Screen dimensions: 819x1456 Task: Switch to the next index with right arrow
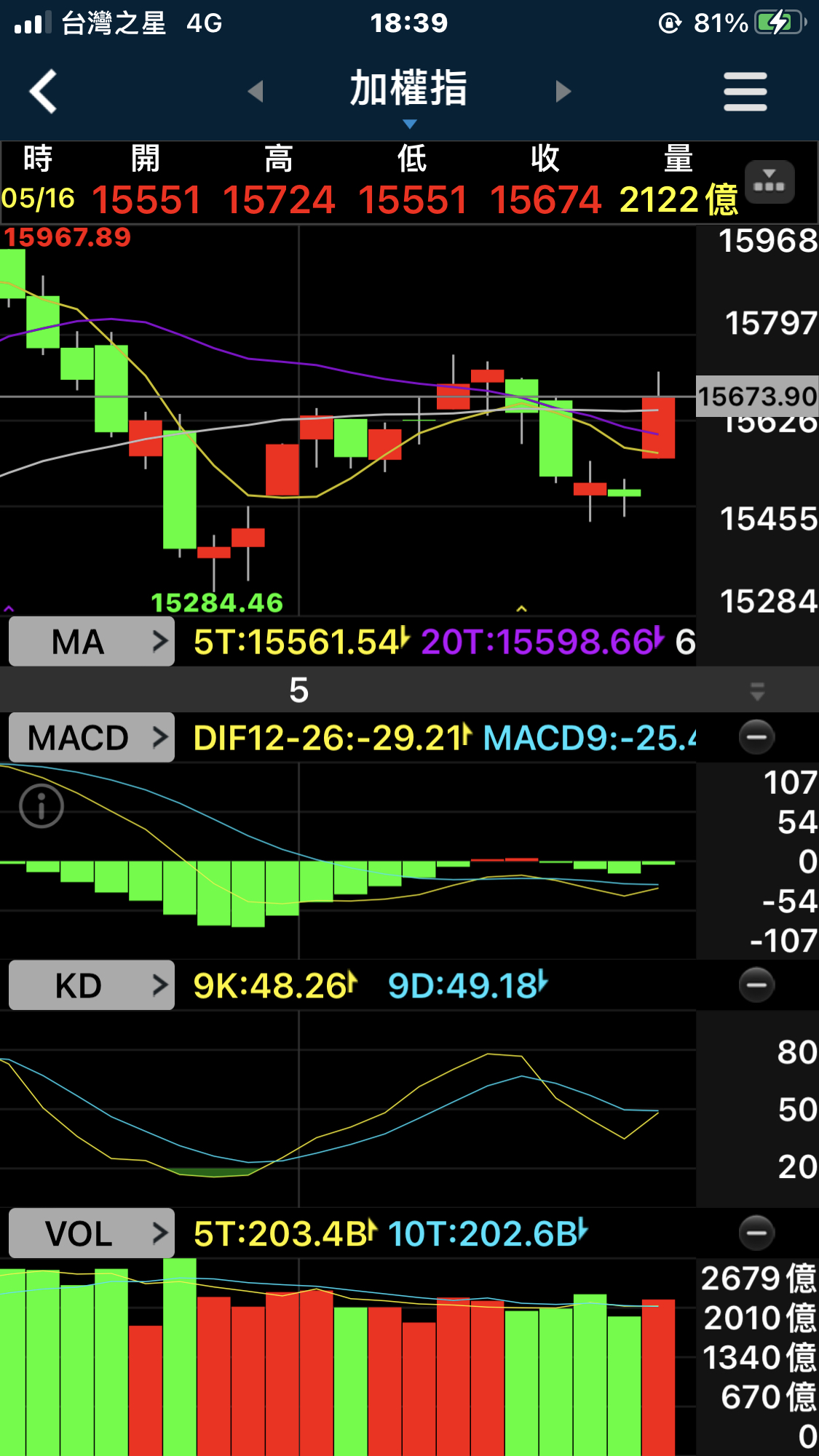pyautogui.click(x=563, y=92)
